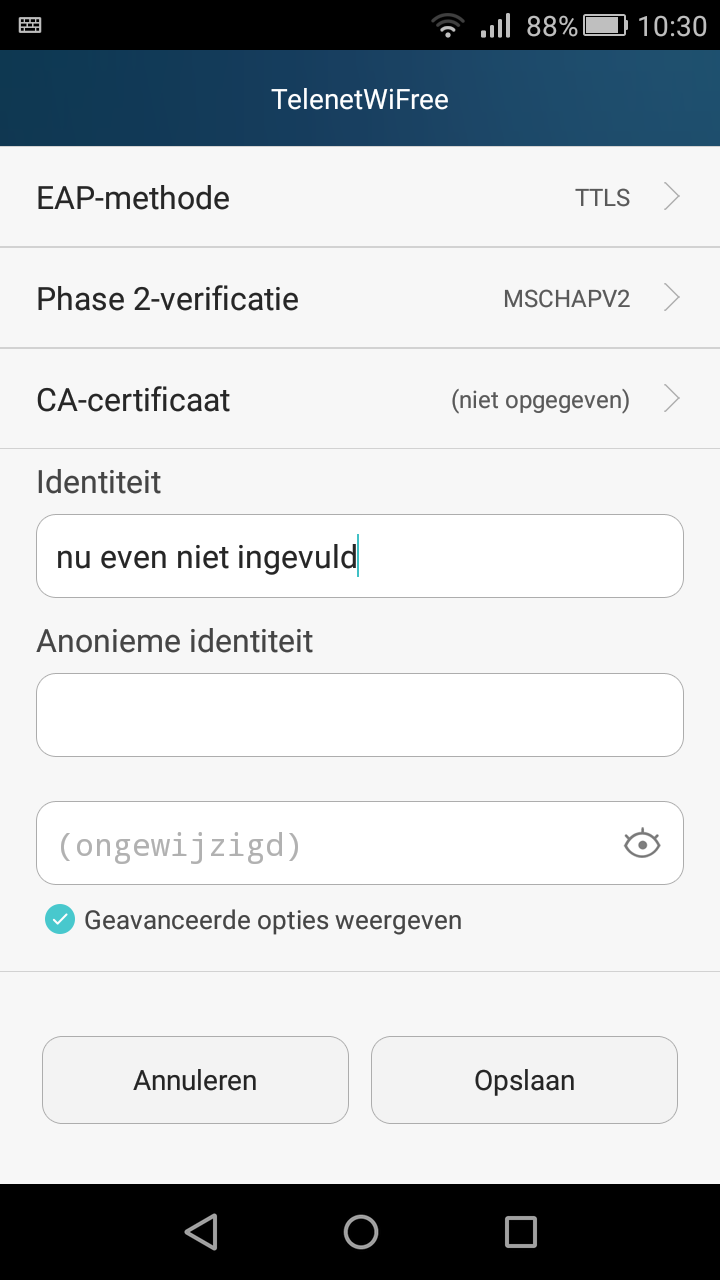Change the Phase 2-verificatie setting
720x1280 pixels.
point(360,298)
